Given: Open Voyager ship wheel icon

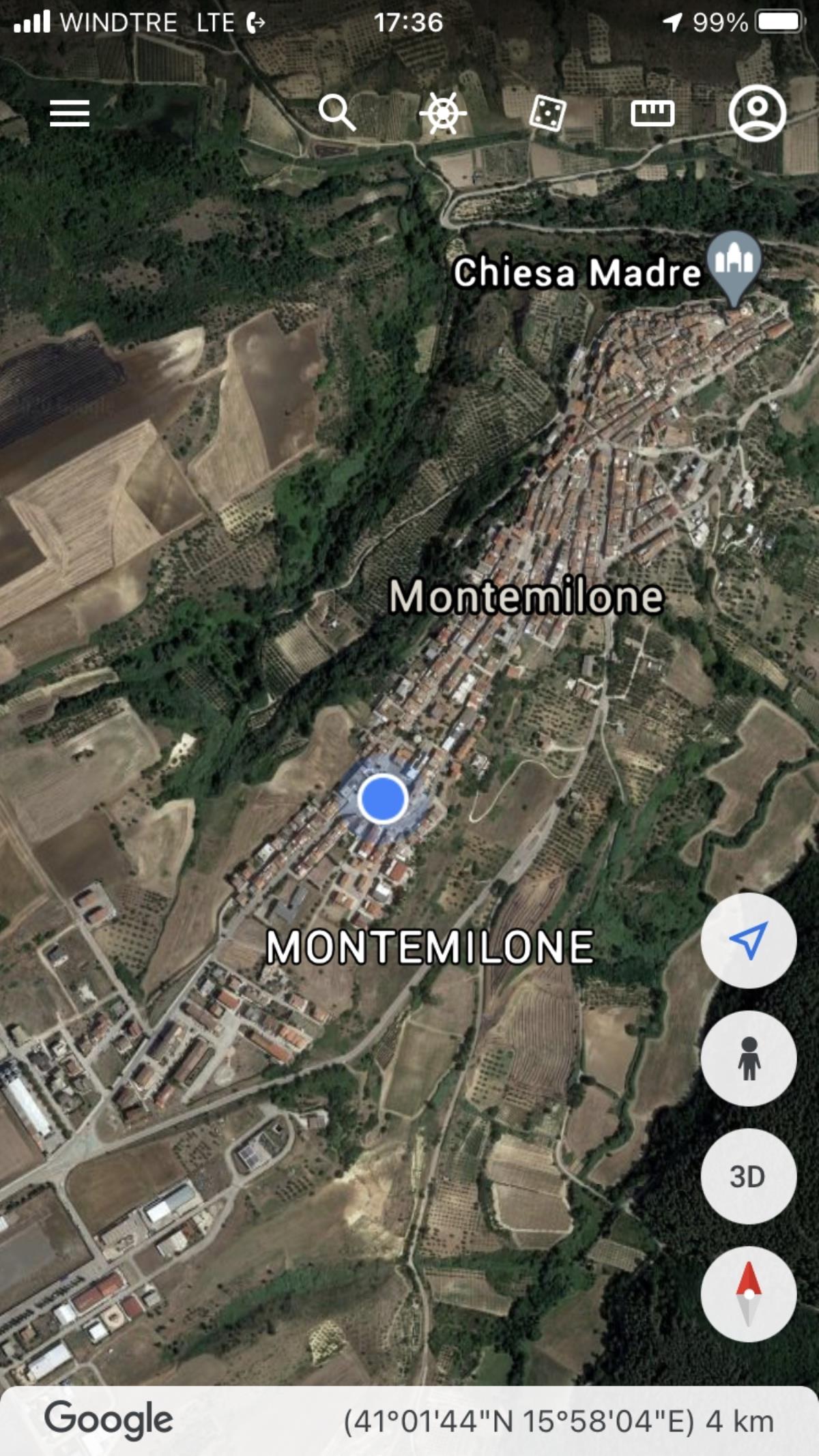Looking at the screenshot, I should tap(443, 113).
